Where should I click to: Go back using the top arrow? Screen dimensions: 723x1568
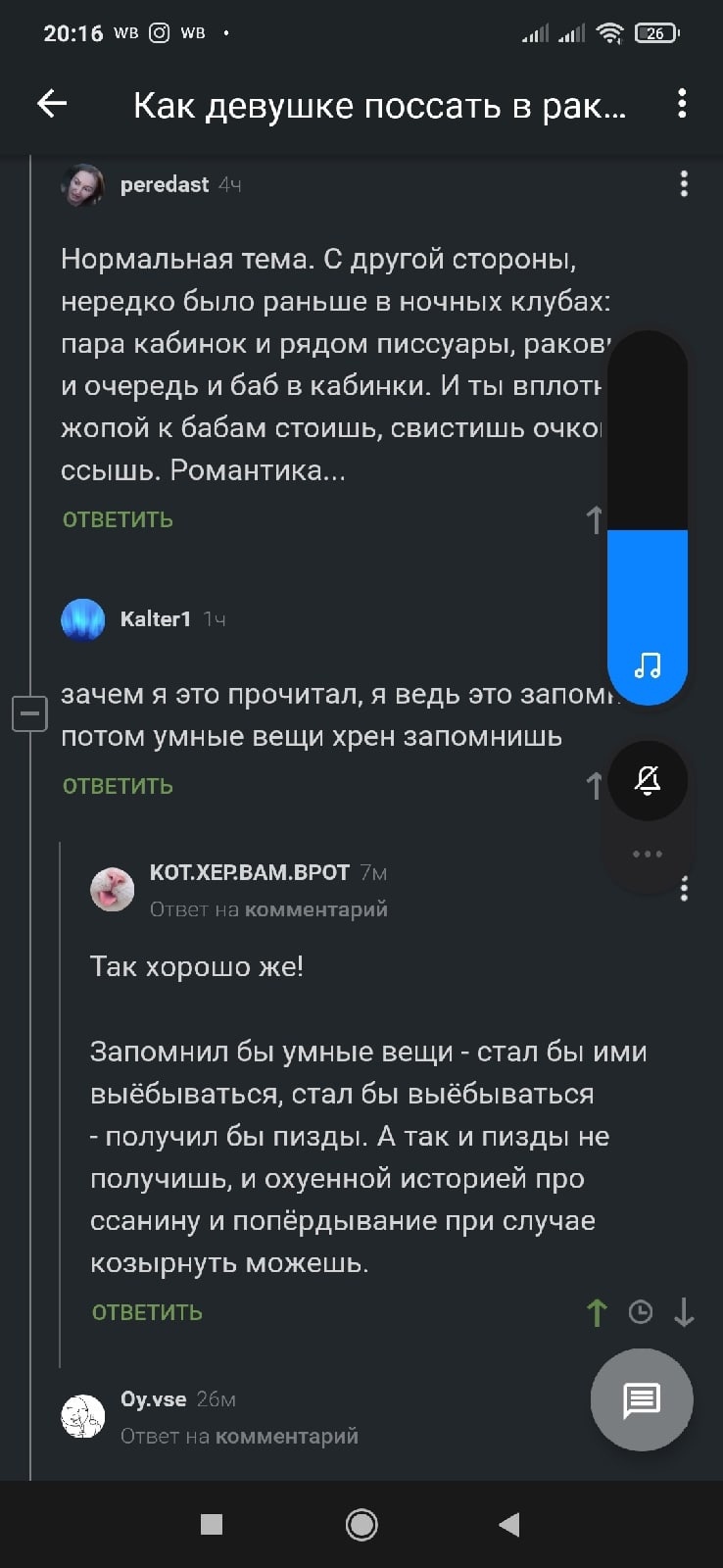(52, 104)
